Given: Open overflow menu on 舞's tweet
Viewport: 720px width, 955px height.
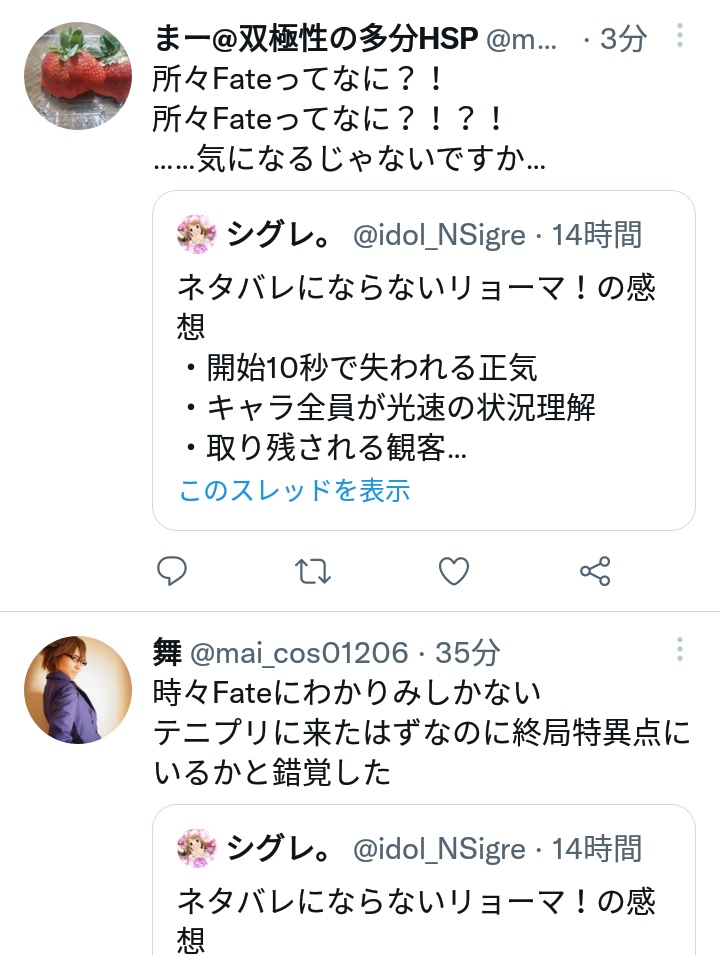Looking at the screenshot, I should click(680, 651).
